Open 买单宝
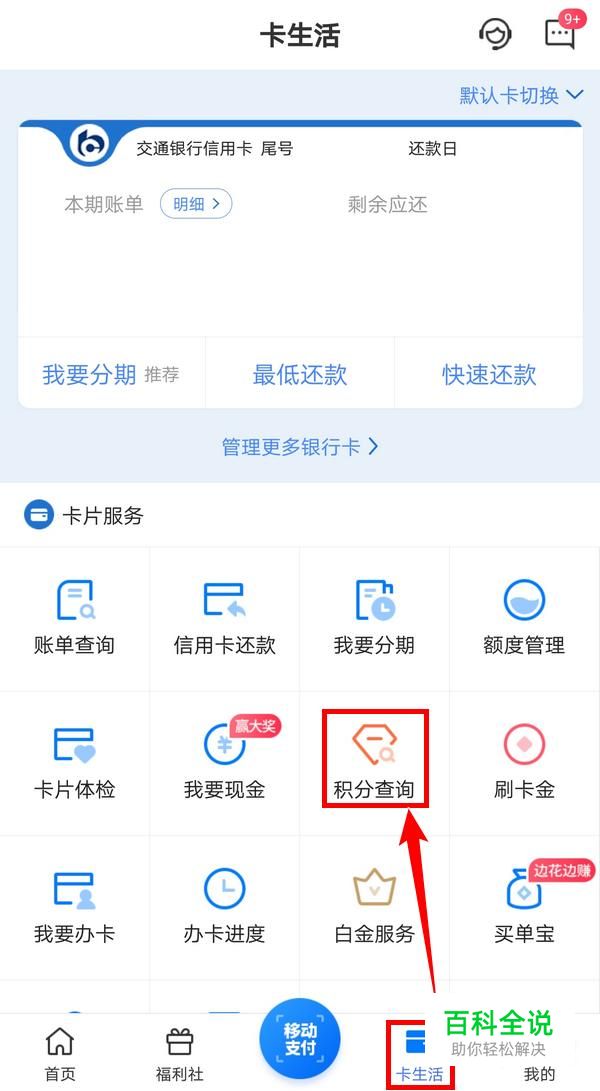The height and width of the screenshot is (1091, 600). (524, 906)
